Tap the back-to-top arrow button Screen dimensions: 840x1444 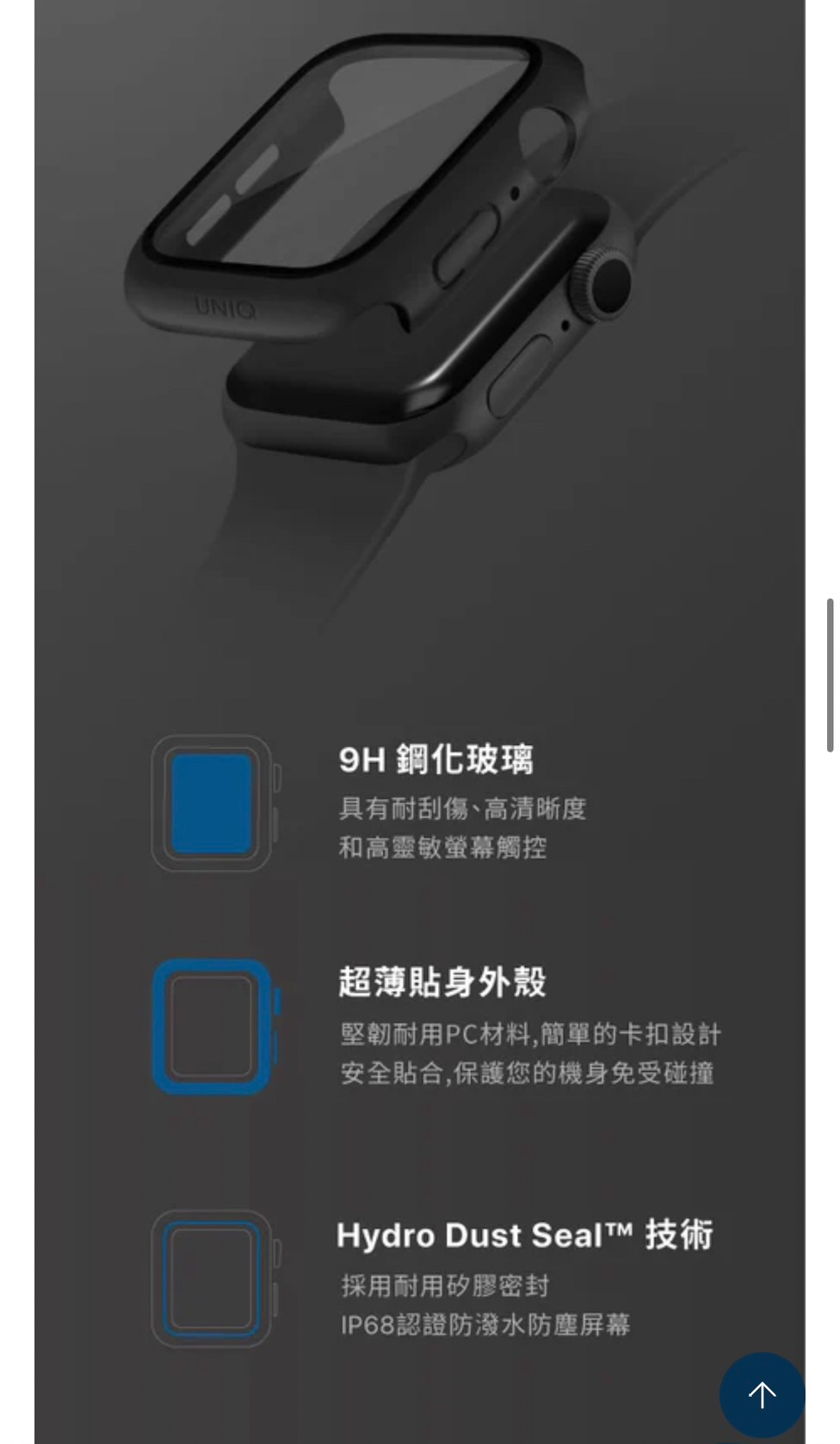[762, 1394]
